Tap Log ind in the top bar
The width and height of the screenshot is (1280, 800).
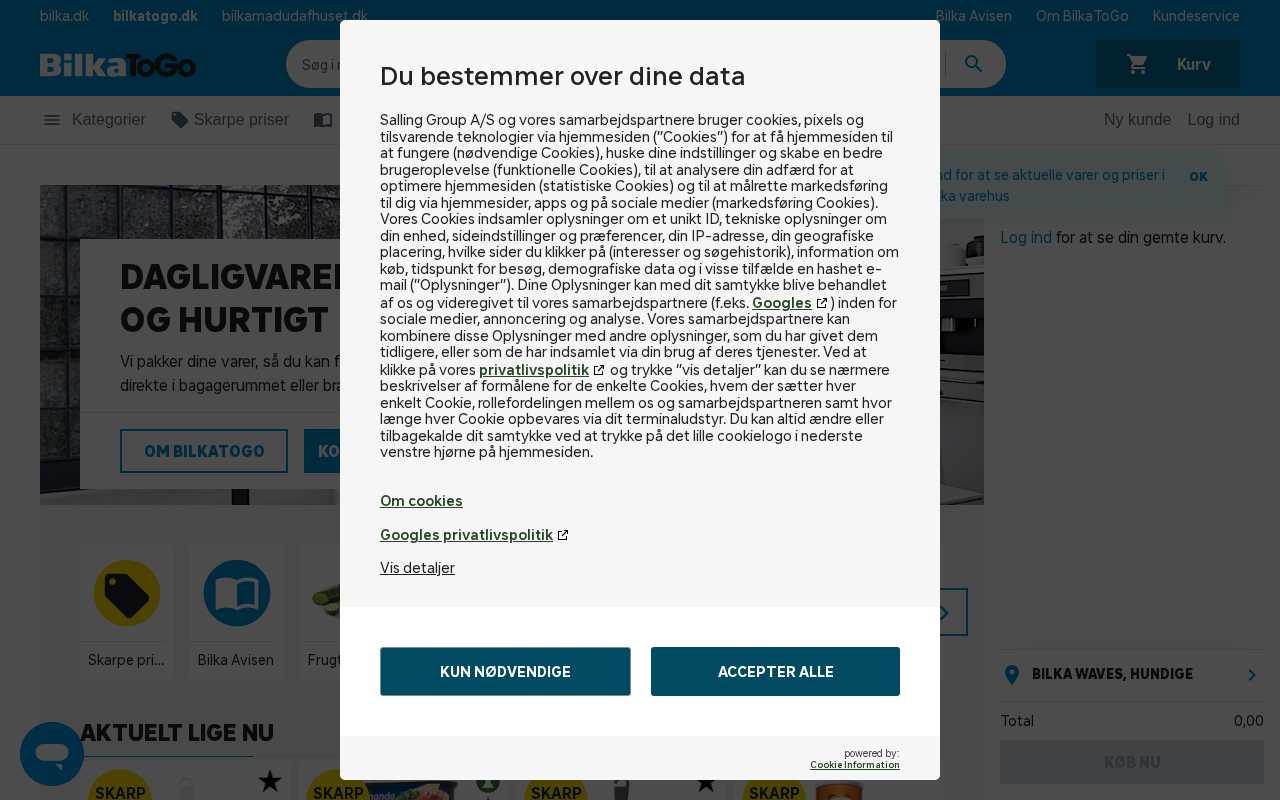(1213, 120)
